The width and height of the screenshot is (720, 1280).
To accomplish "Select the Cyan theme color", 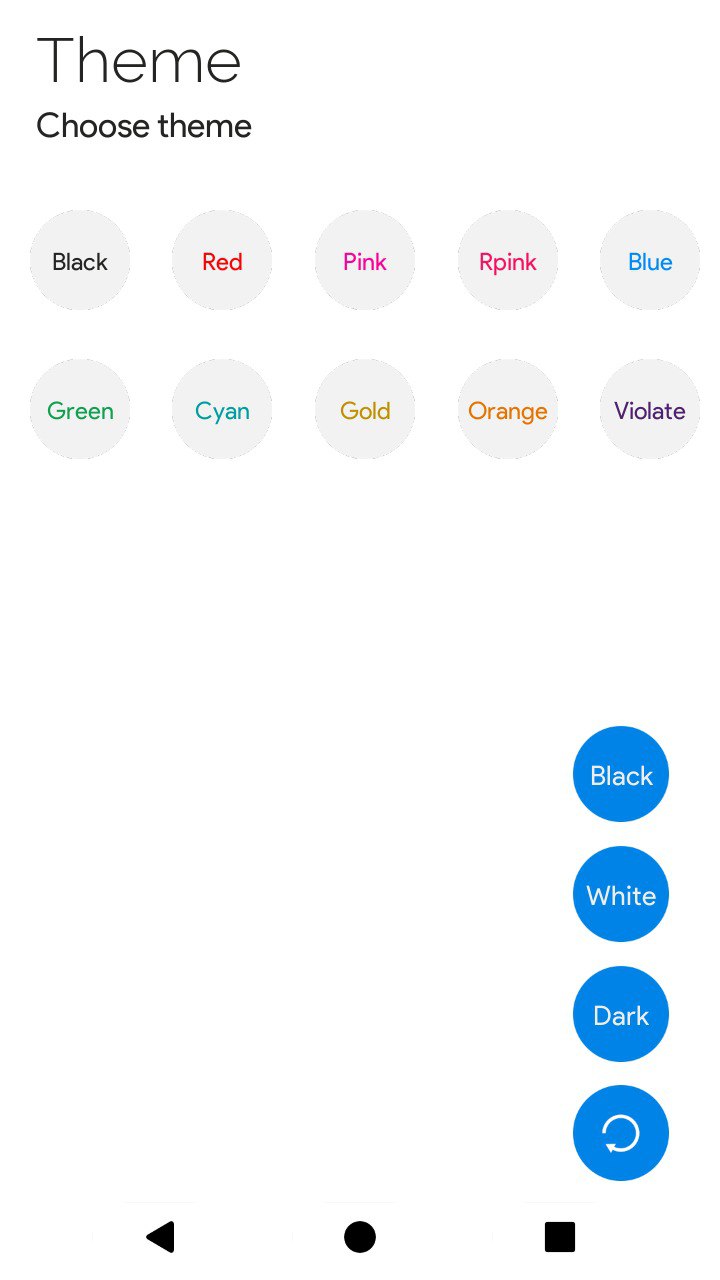I will pyautogui.click(x=222, y=409).
